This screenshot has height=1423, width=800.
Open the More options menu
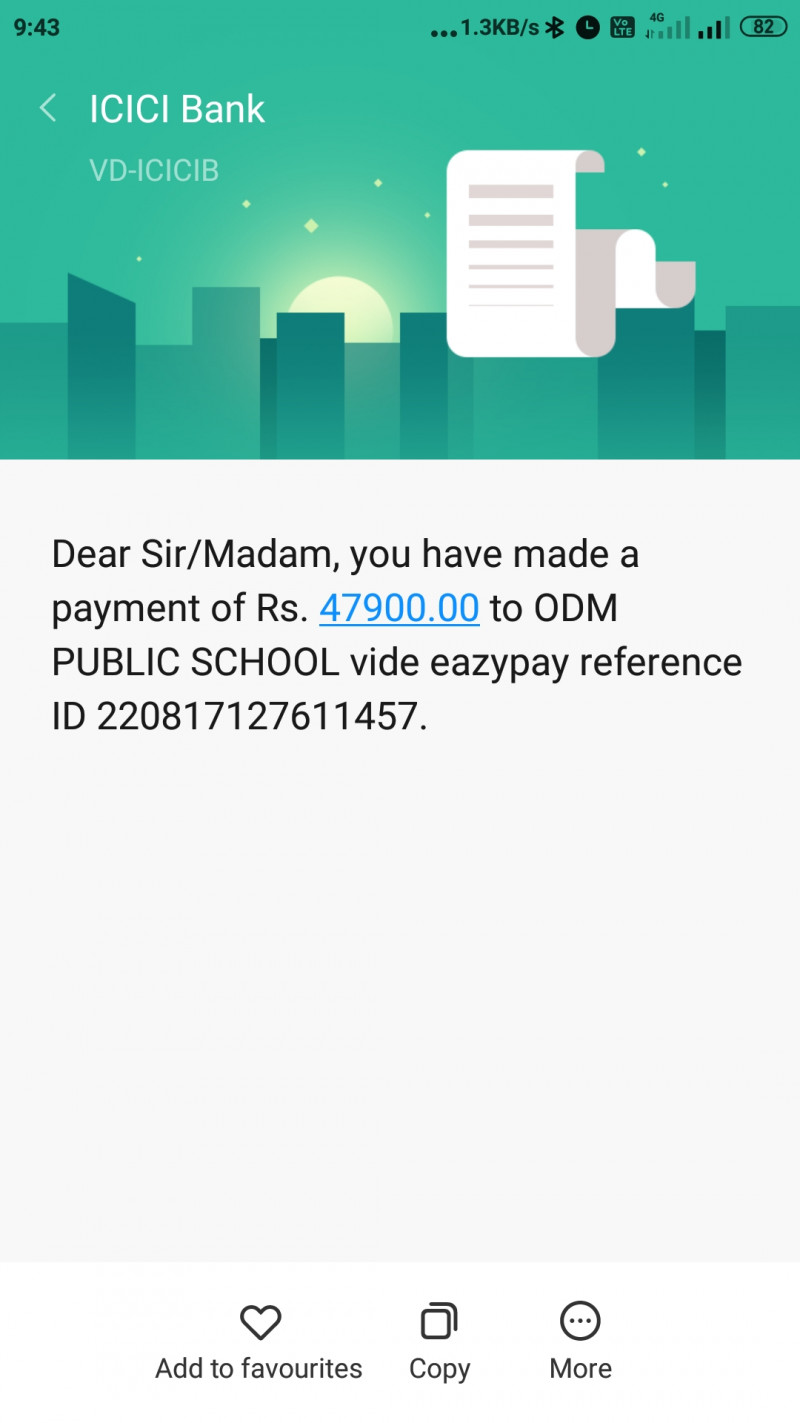point(580,1340)
